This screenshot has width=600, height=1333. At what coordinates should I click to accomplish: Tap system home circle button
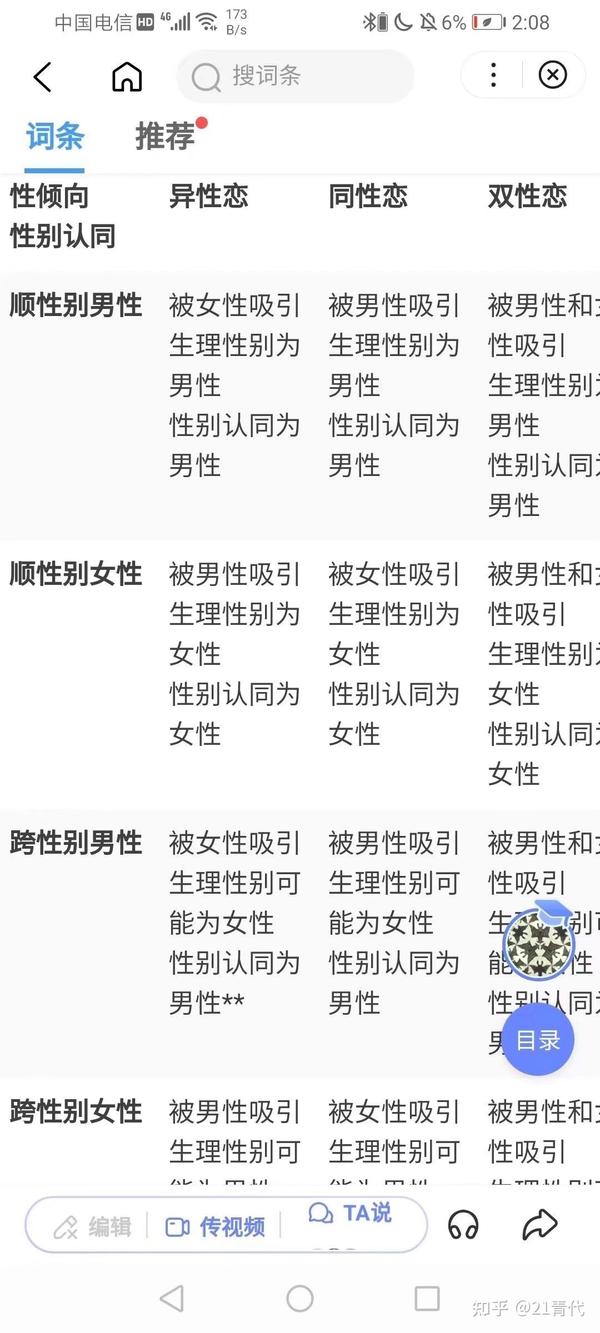tap(300, 1298)
